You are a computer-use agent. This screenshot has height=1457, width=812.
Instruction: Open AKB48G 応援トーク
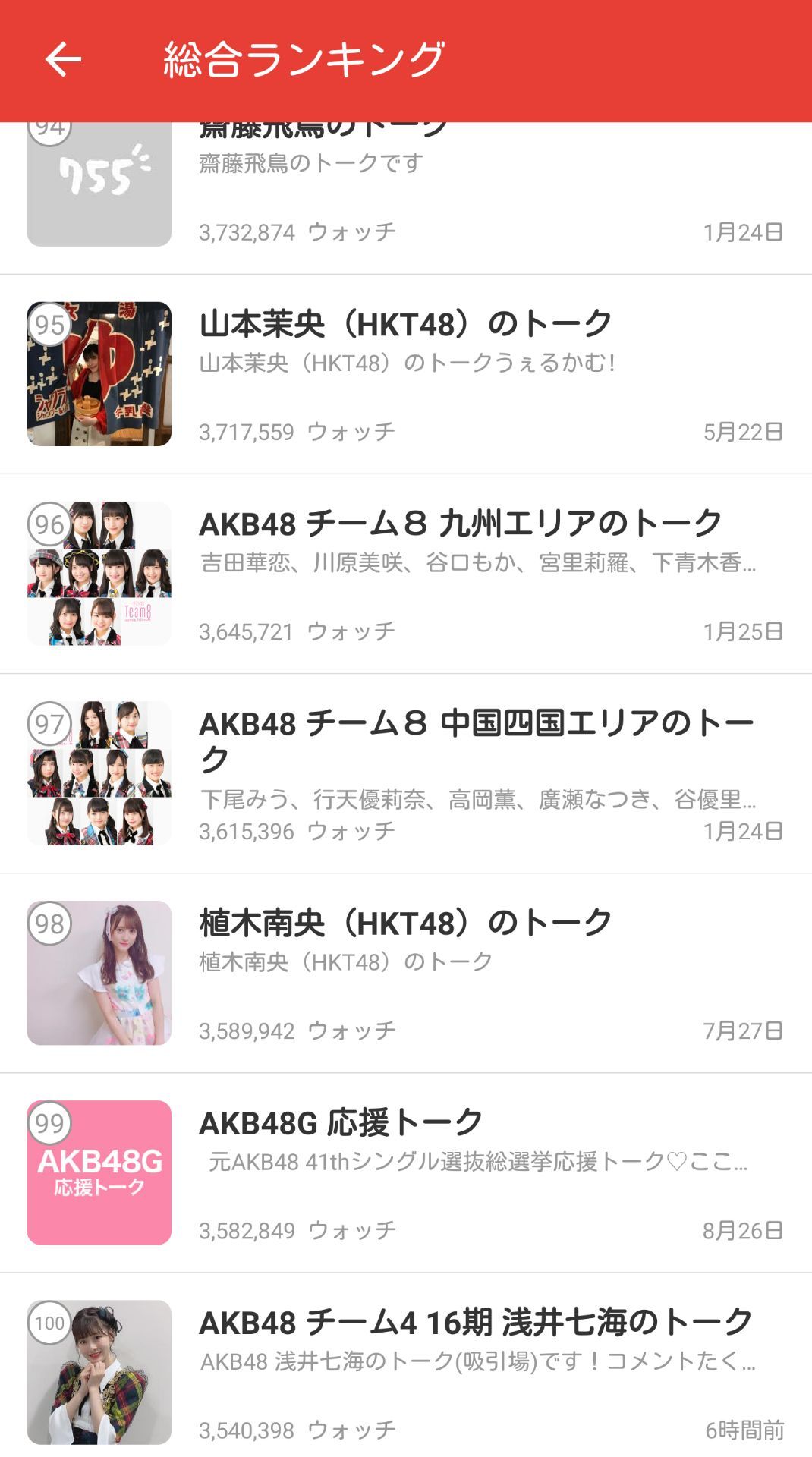406,1172
